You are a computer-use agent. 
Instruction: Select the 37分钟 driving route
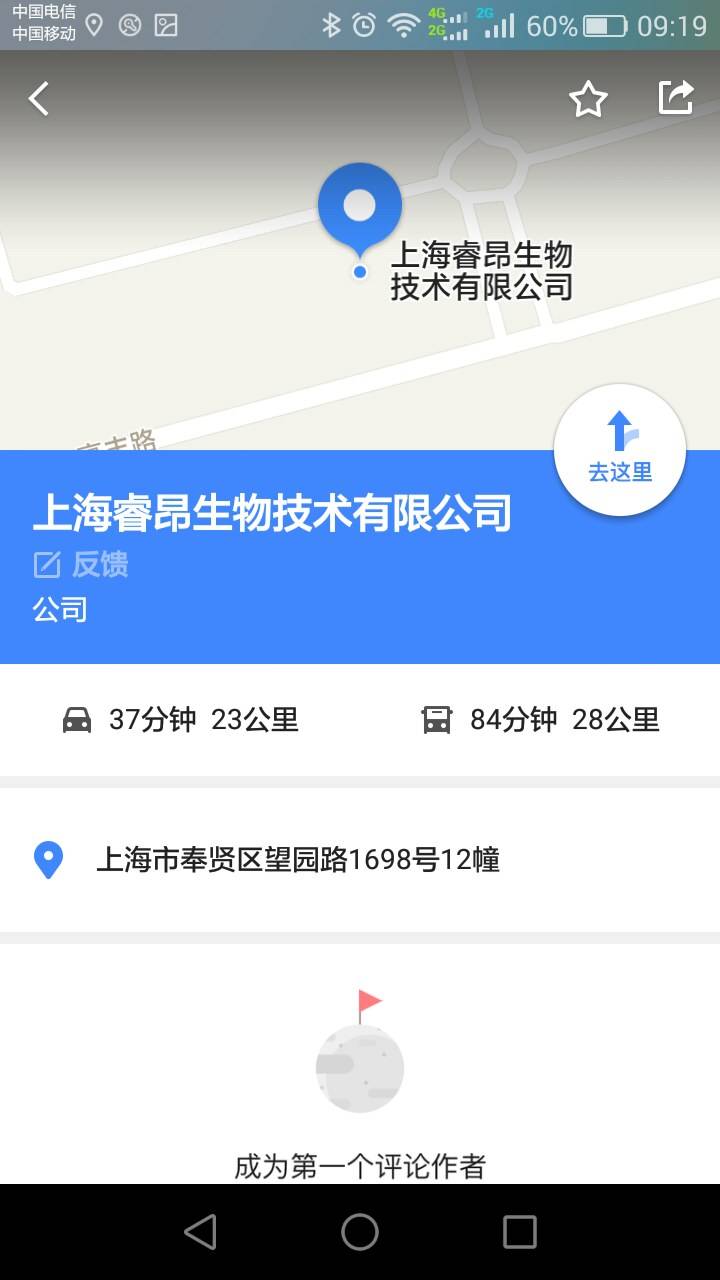pos(181,720)
